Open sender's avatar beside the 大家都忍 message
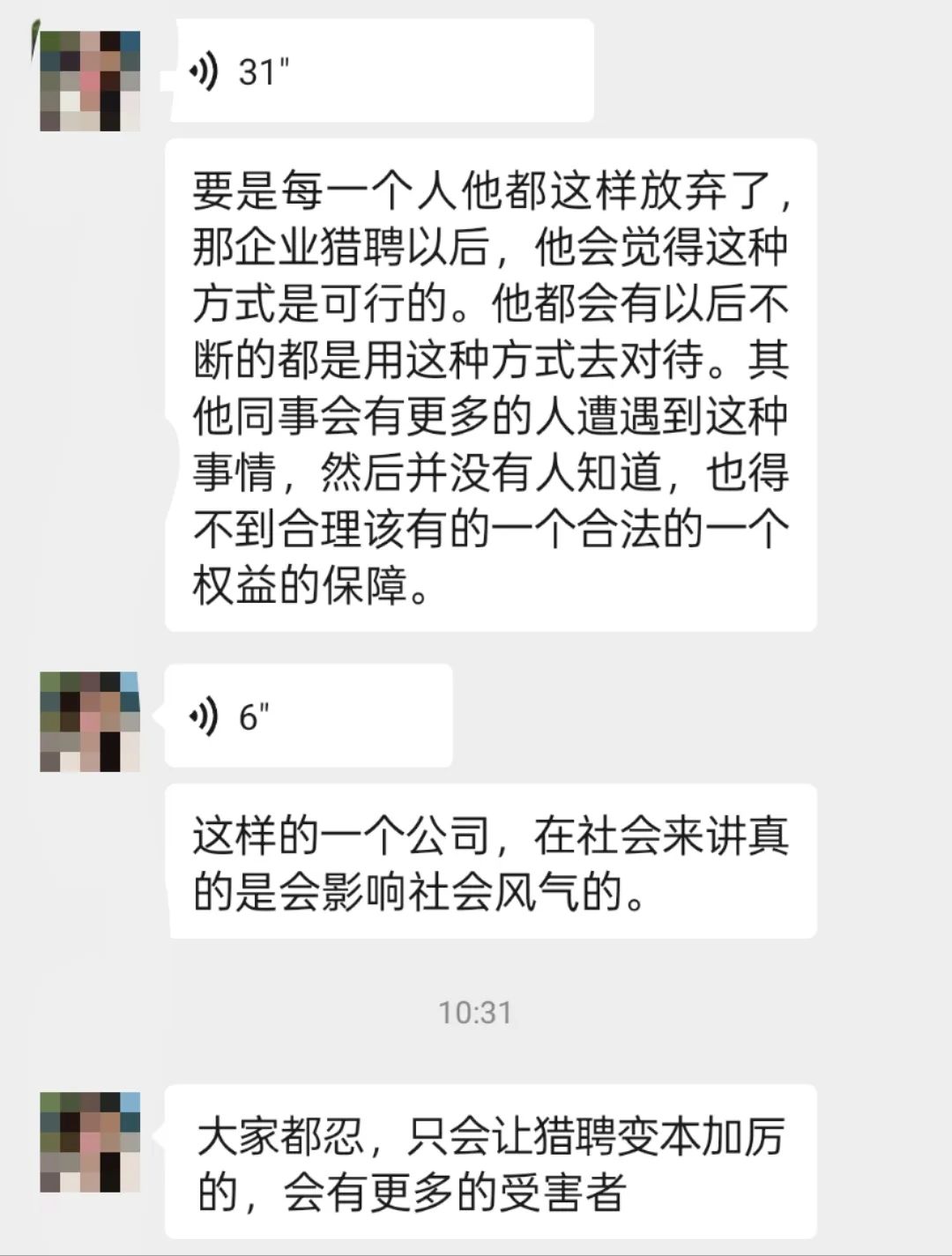This screenshot has height=1256, width=952. point(90,1141)
